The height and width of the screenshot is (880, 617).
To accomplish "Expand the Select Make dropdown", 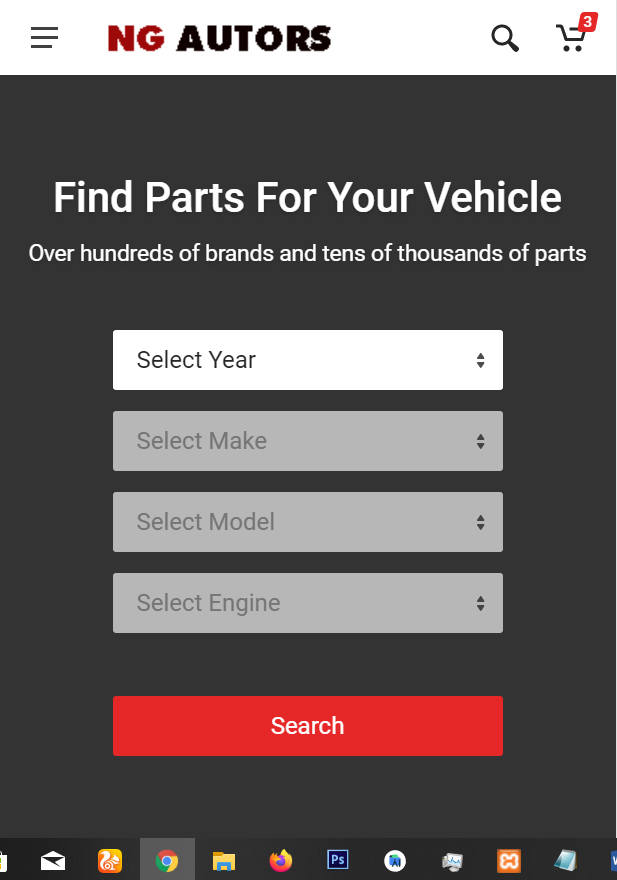I will (x=307, y=441).
